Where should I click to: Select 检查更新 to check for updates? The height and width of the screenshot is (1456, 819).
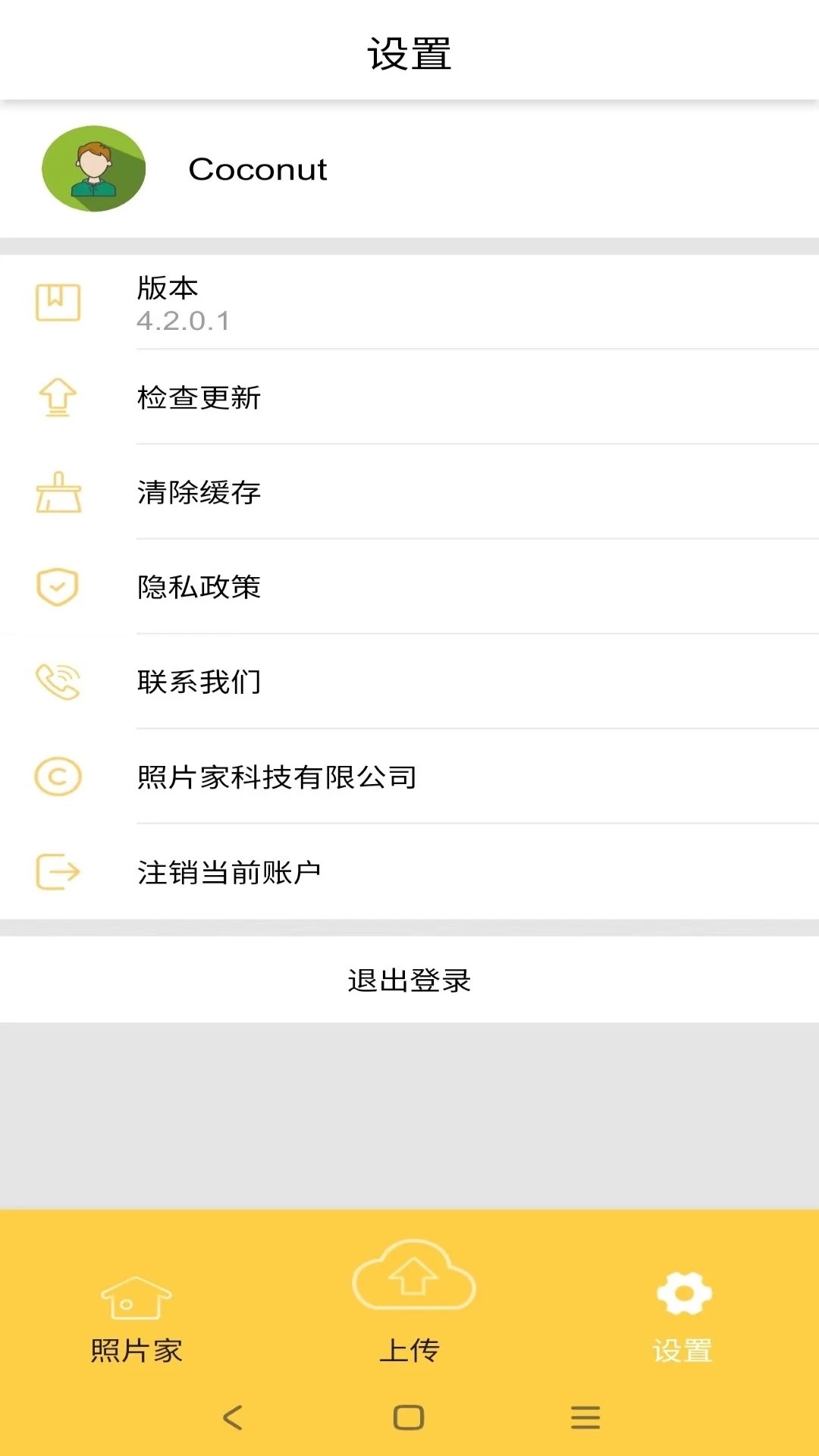point(199,397)
